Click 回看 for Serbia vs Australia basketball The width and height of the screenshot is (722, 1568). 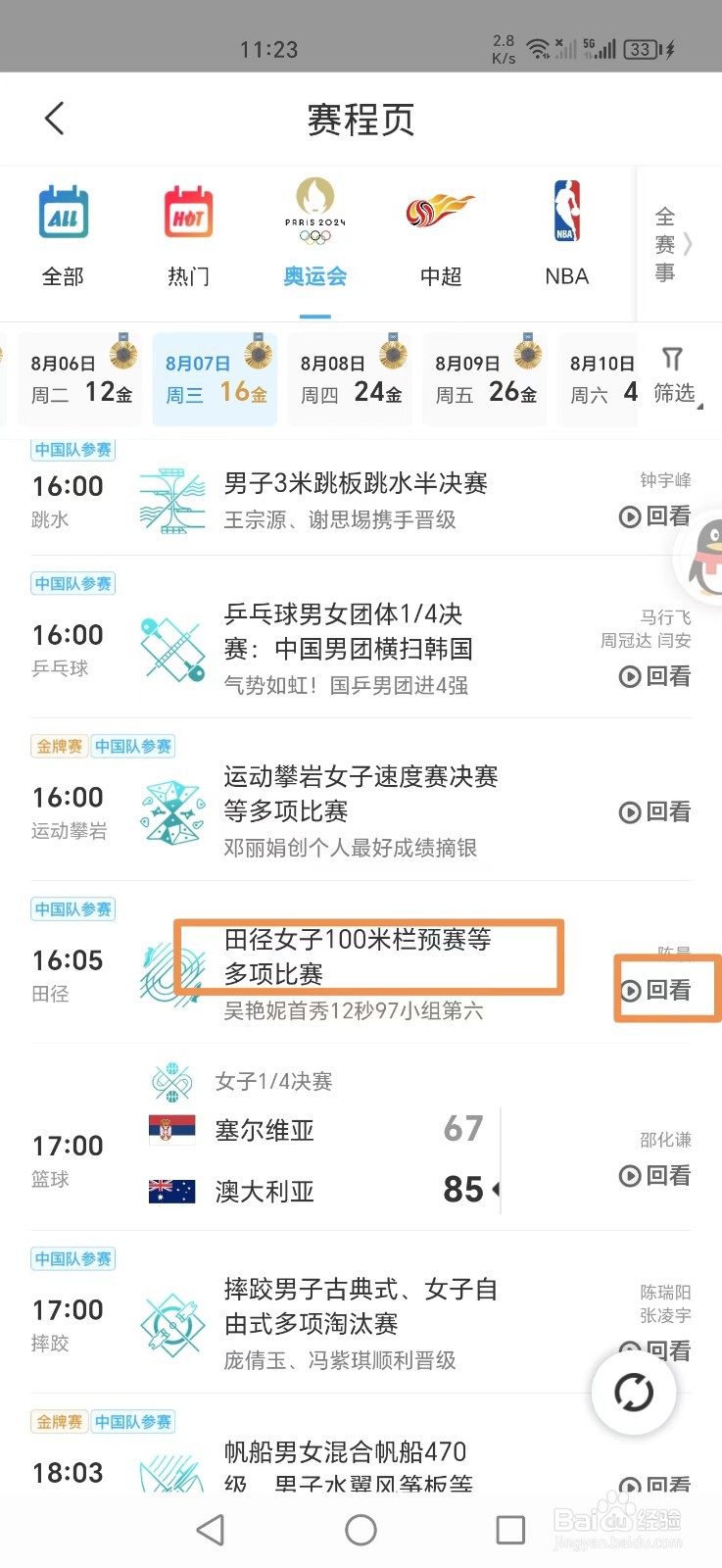(x=653, y=1174)
